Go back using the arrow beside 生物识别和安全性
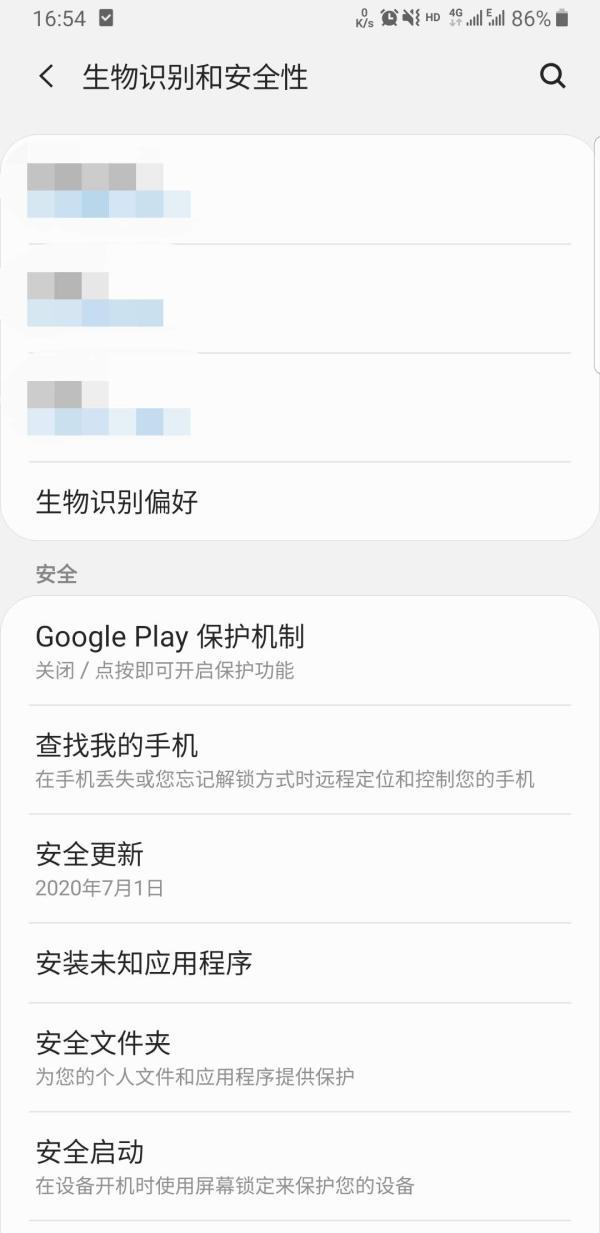This screenshot has height=1233, width=600. pos(46,76)
